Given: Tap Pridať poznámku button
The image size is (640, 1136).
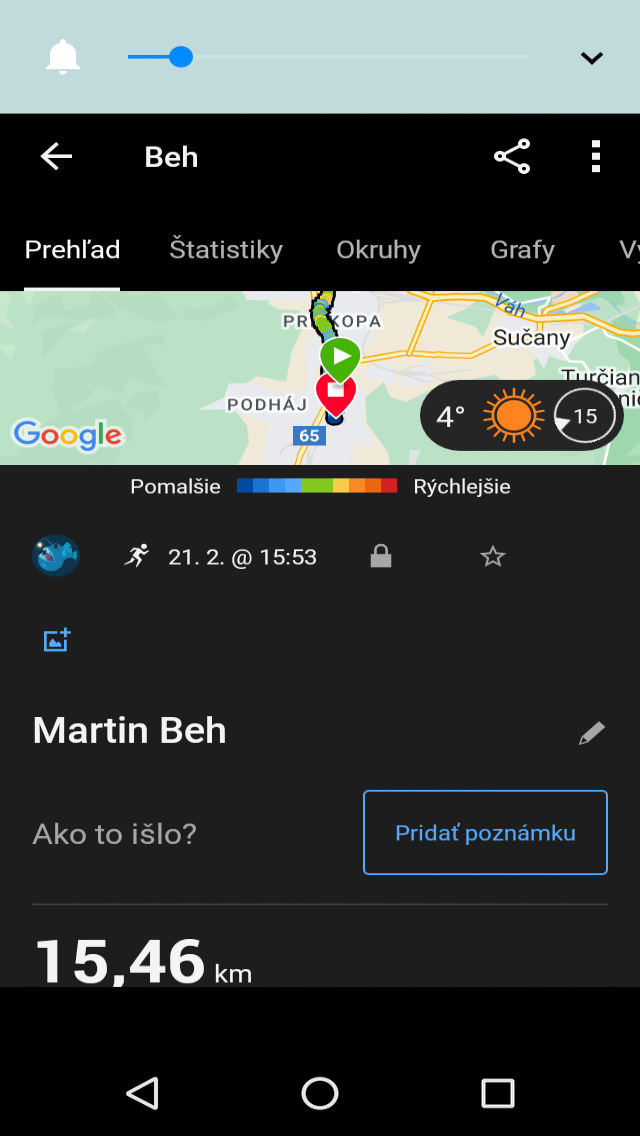Looking at the screenshot, I should pyautogui.click(x=485, y=832).
